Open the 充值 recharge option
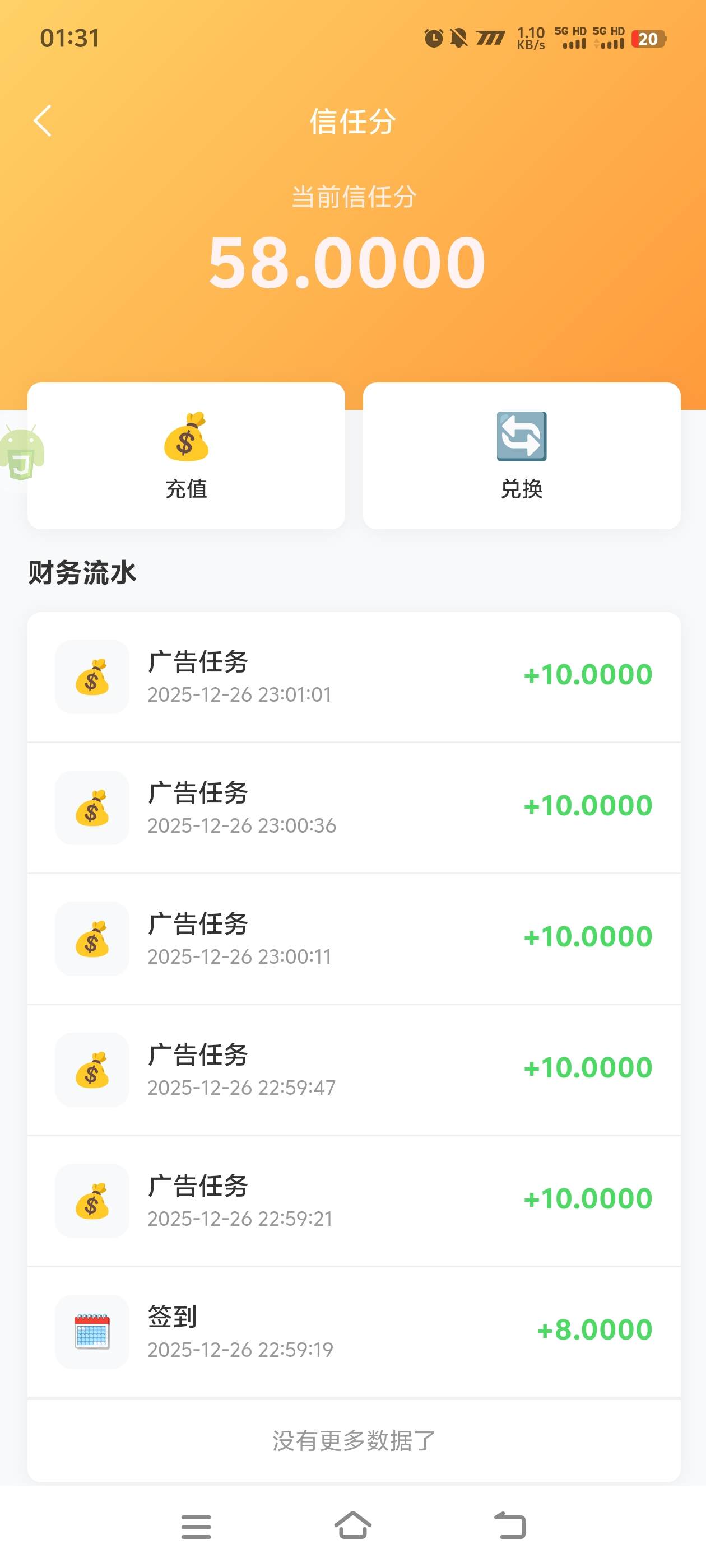Image resolution: width=706 pixels, height=1568 pixels. pyautogui.click(x=186, y=455)
